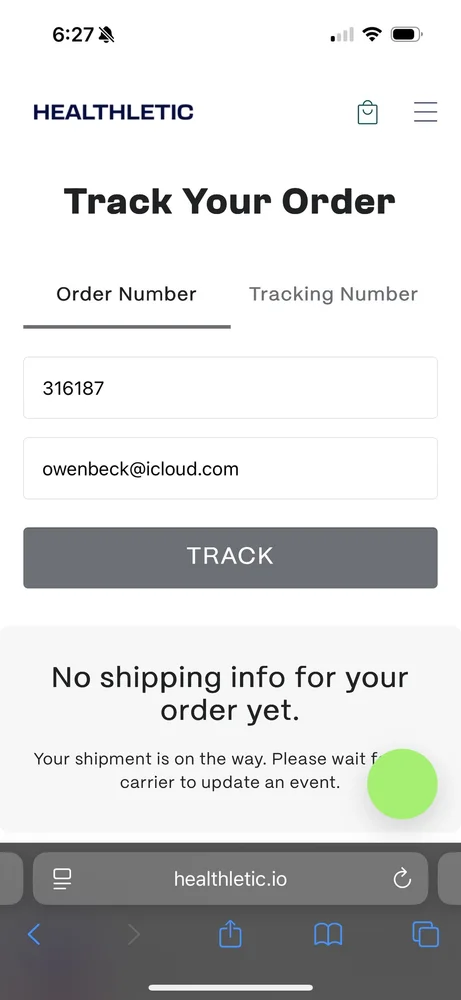Open the shopping bag cart
The height and width of the screenshot is (1000, 461).
coord(367,112)
